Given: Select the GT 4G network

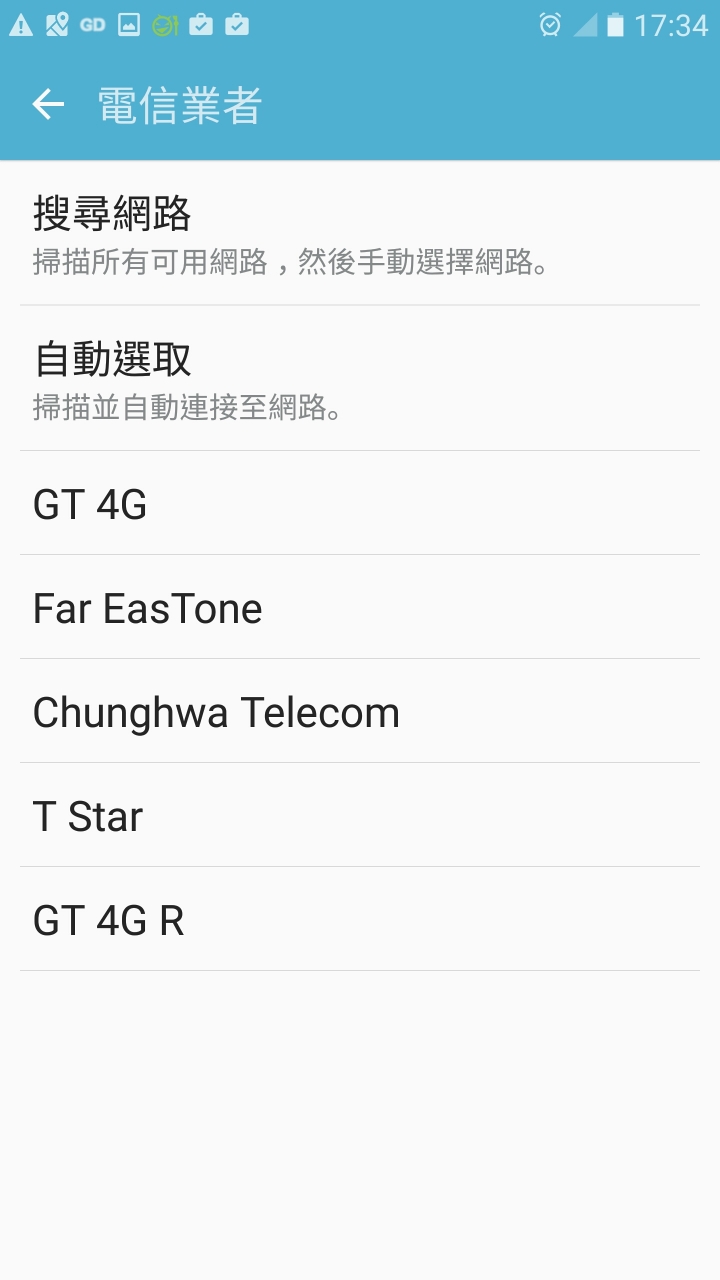Looking at the screenshot, I should pyautogui.click(x=360, y=503).
